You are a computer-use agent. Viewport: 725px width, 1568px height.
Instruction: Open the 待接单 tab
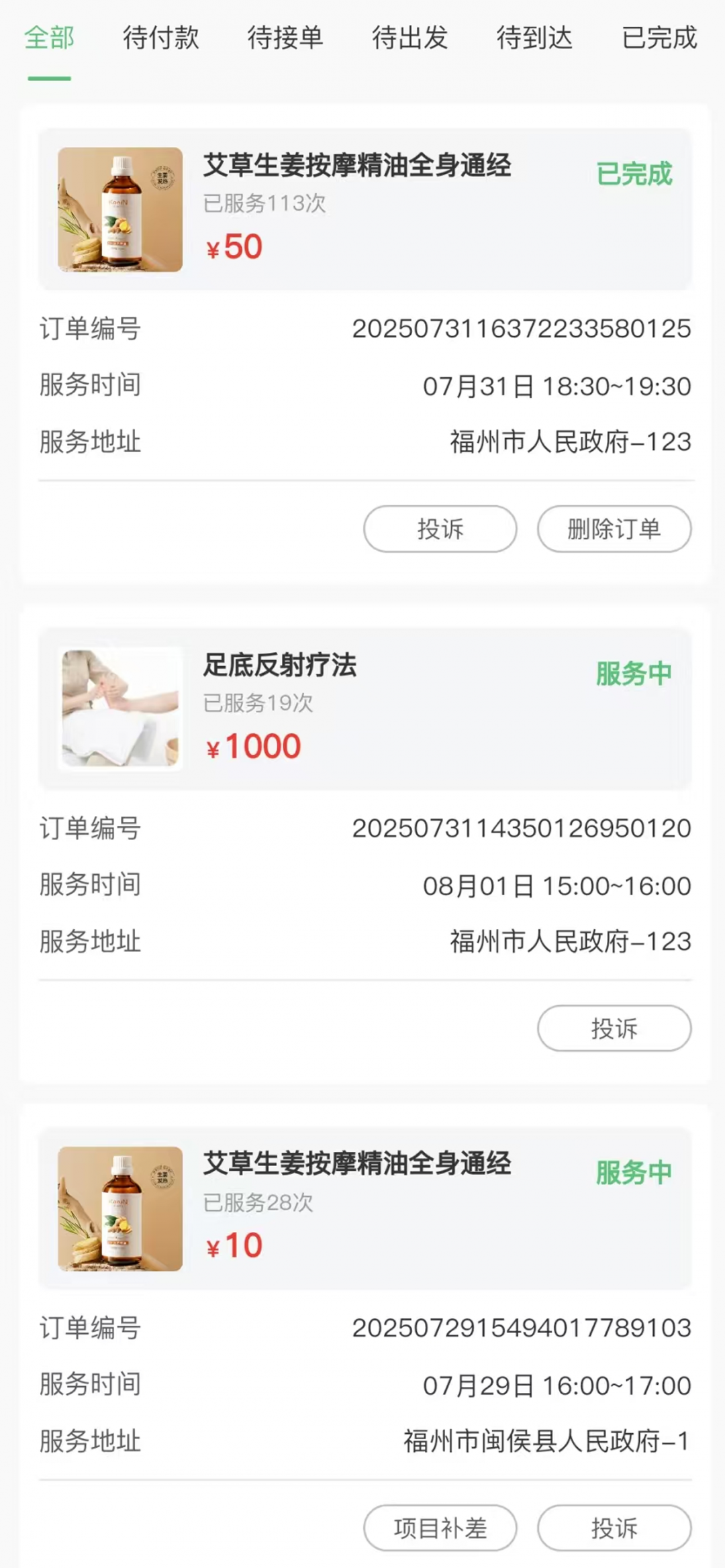pos(285,38)
